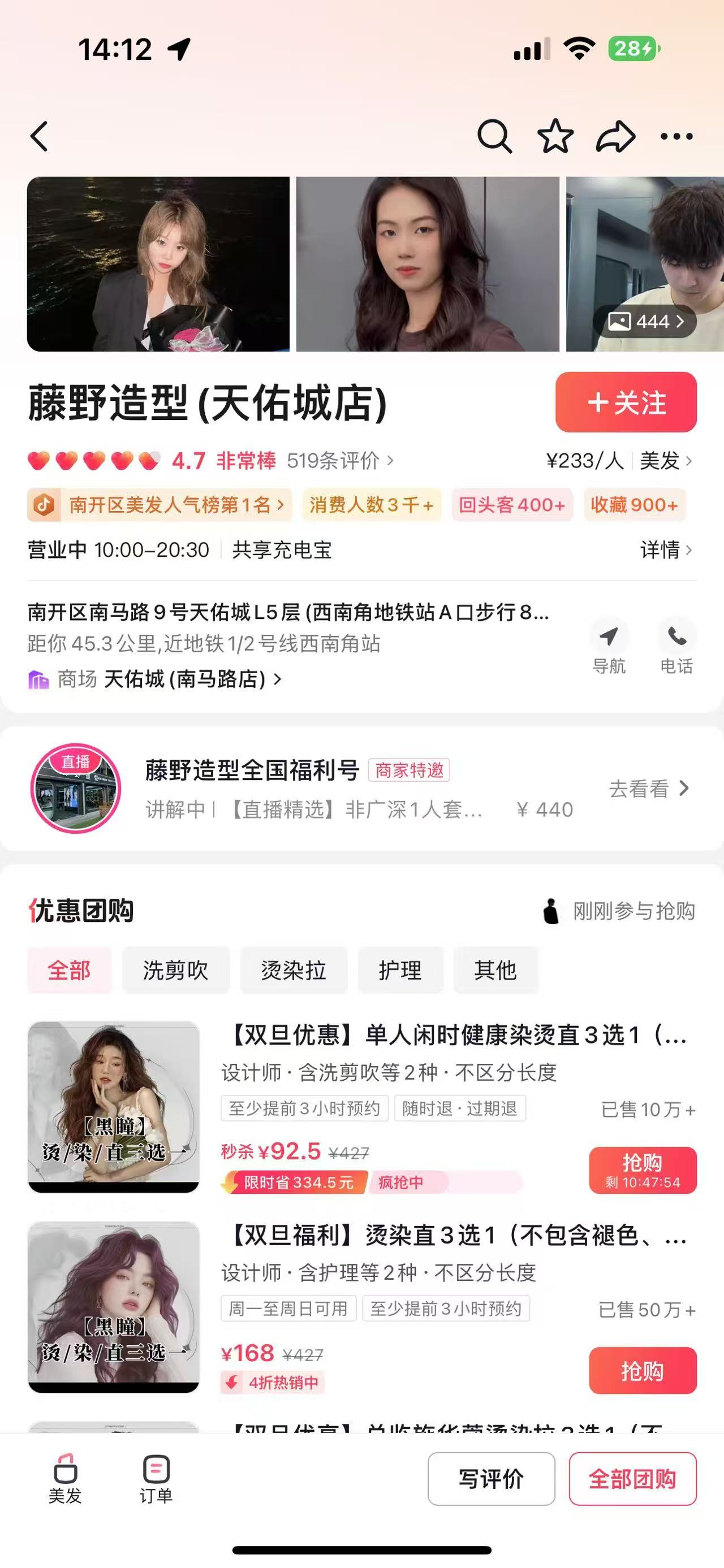Open the search icon

[494, 136]
